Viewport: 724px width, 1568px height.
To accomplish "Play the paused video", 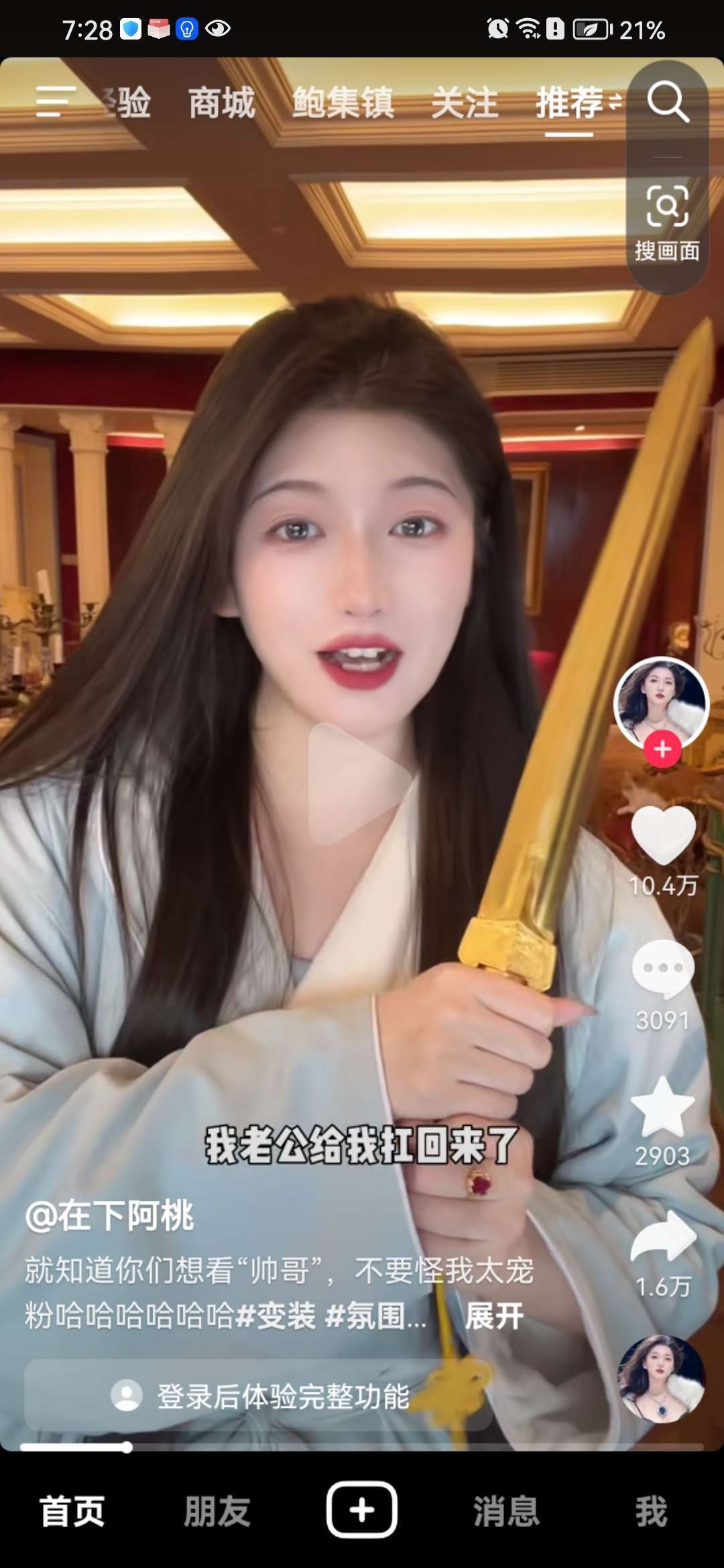I will click(x=361, y=783).
